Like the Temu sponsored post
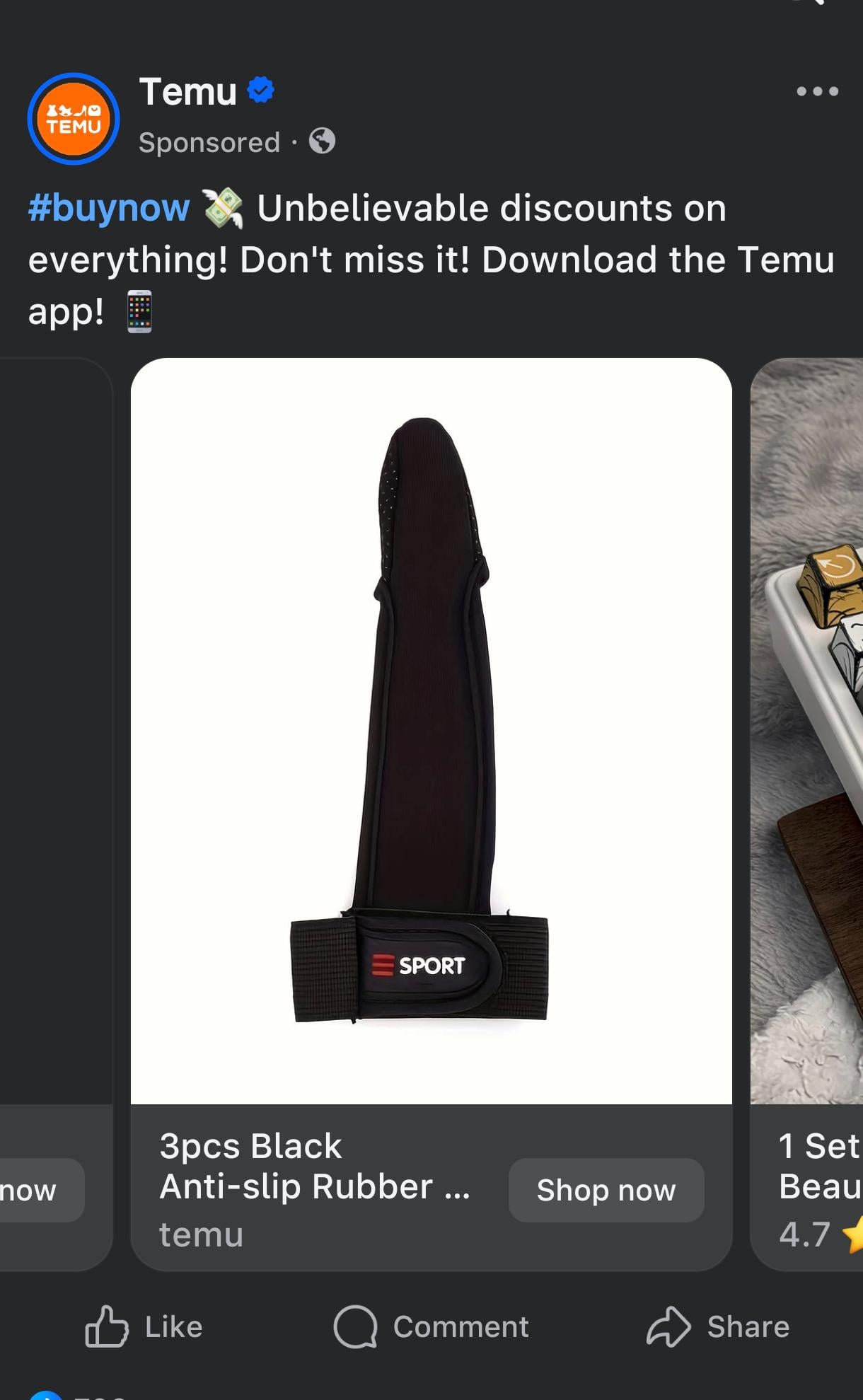This screenshot has height=1400, width=863. coord(144,1326)
